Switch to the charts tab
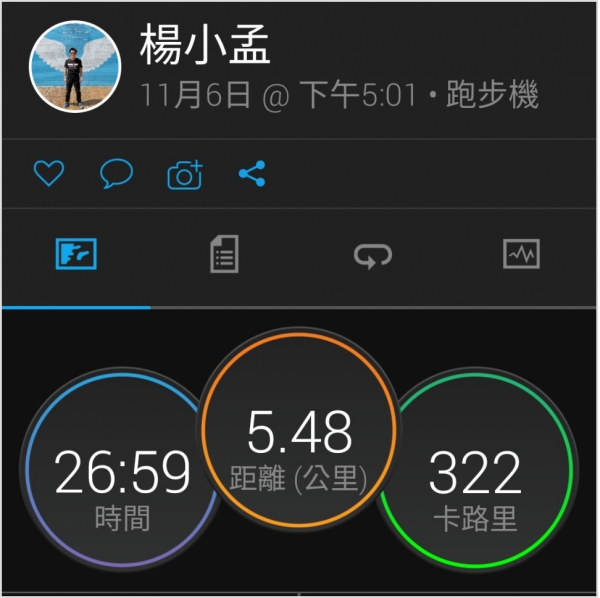 click(x=521, y=256)
